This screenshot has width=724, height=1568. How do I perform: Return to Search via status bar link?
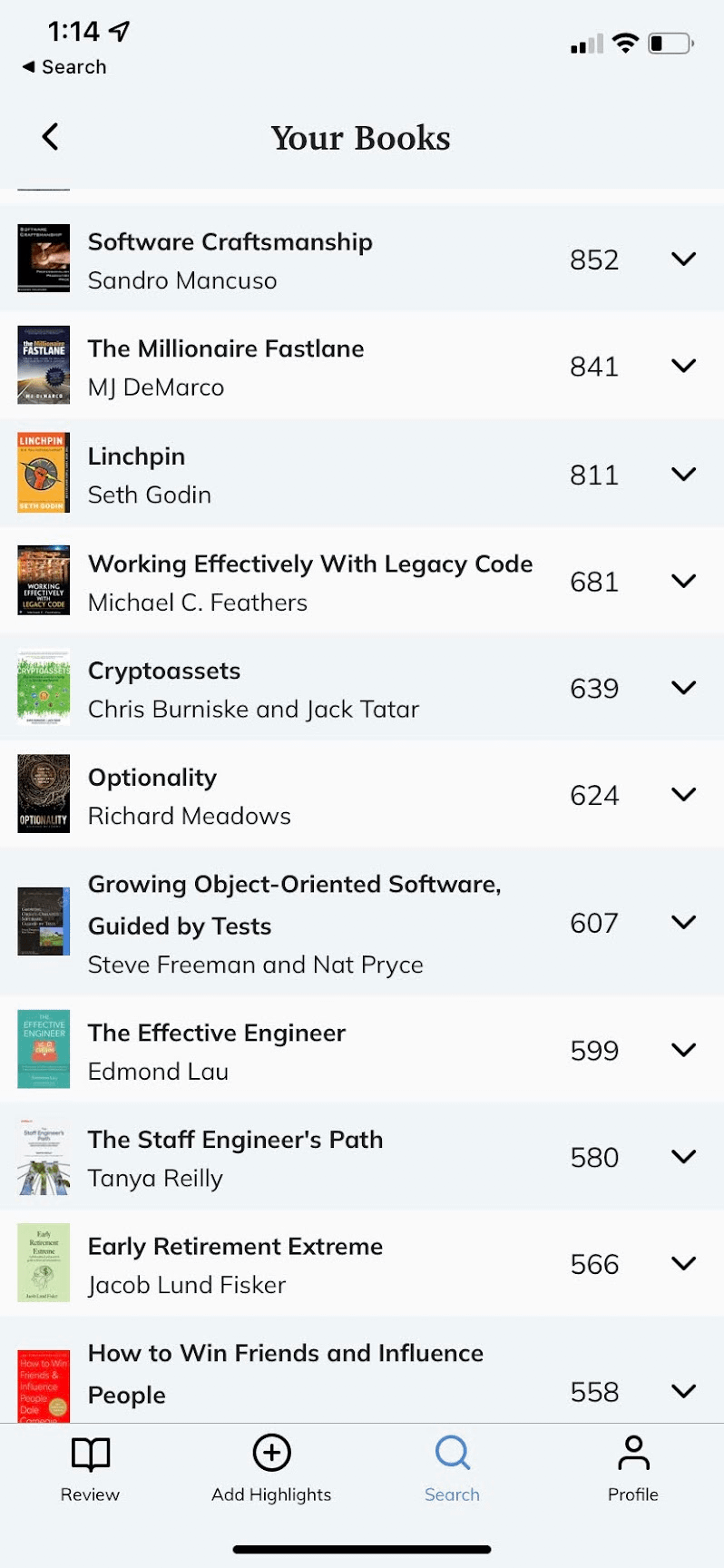[x=64, y=67]
